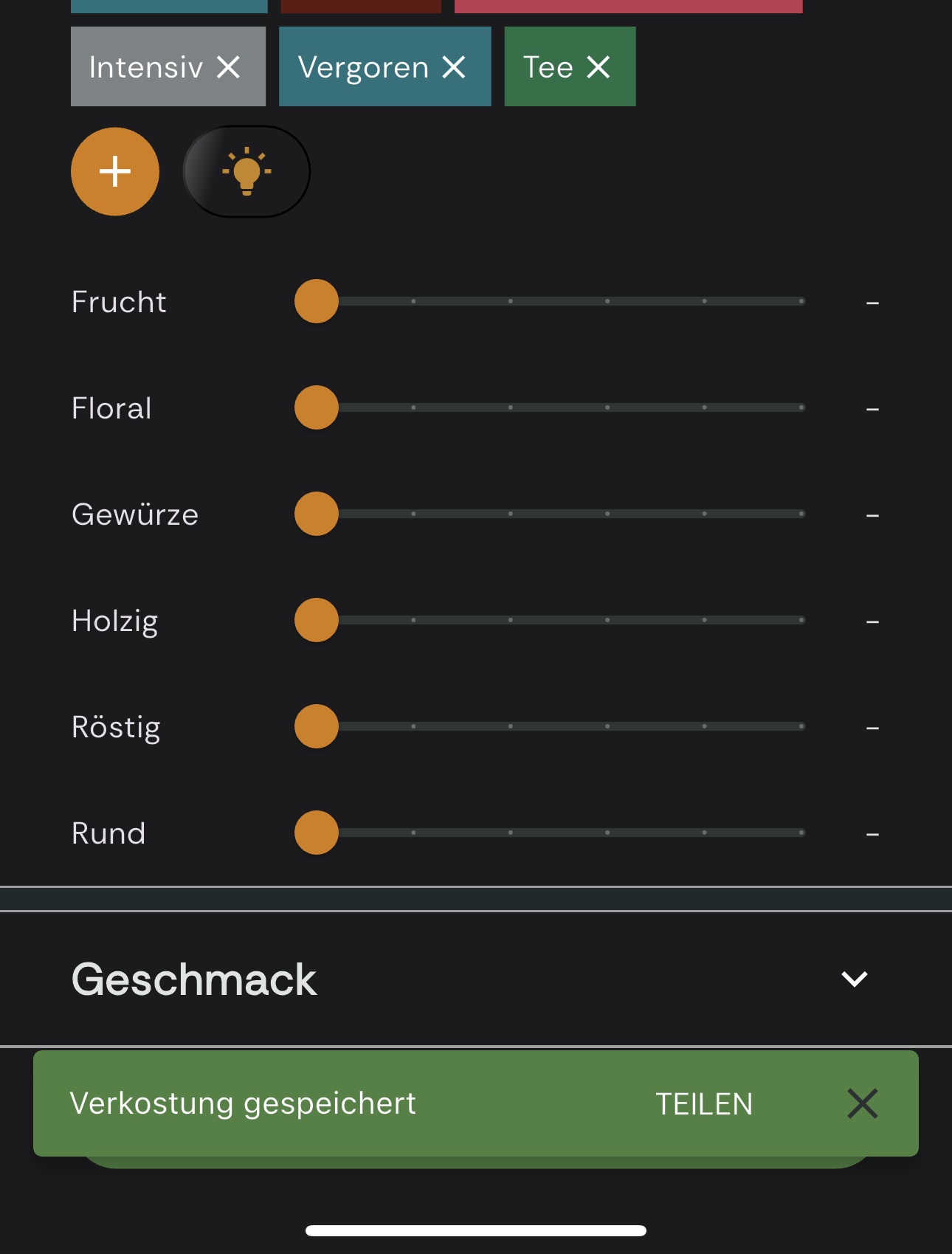The image size is (952, 1254).
Task: Dismiss the Verkostung gespeichert notification
Action: pyautogui.click(x=862, y=1104)
